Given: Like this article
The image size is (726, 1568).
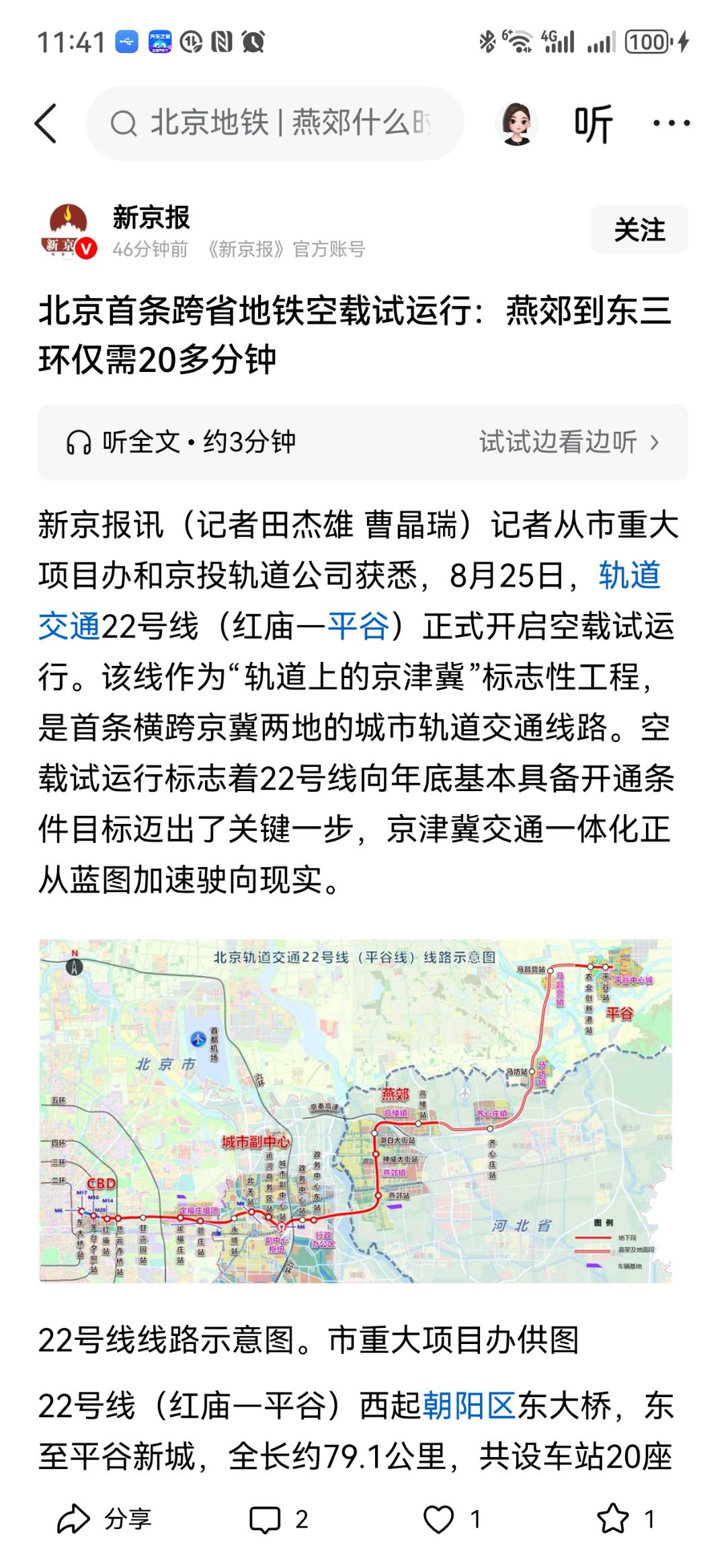Looking at the screenshot, I should (452, 1519).
